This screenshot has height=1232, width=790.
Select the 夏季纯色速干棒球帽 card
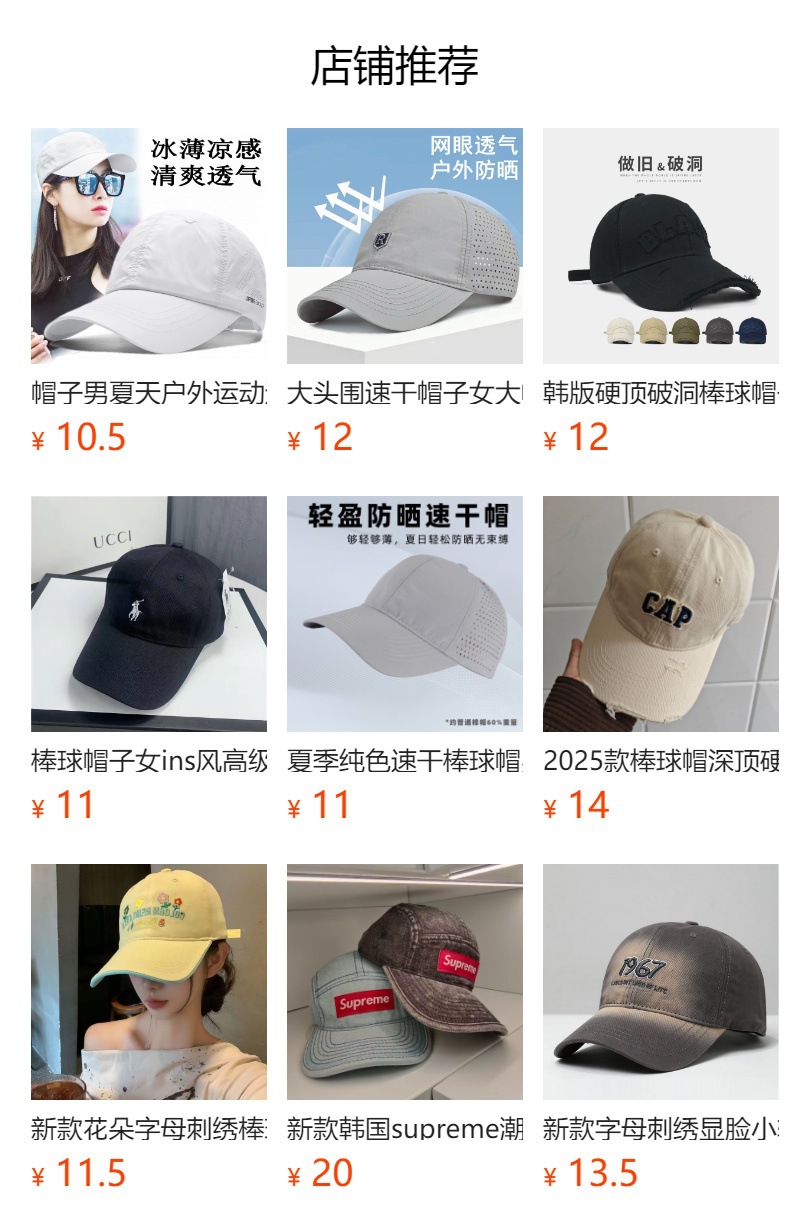pyautogui.click(x=404, y=614)
